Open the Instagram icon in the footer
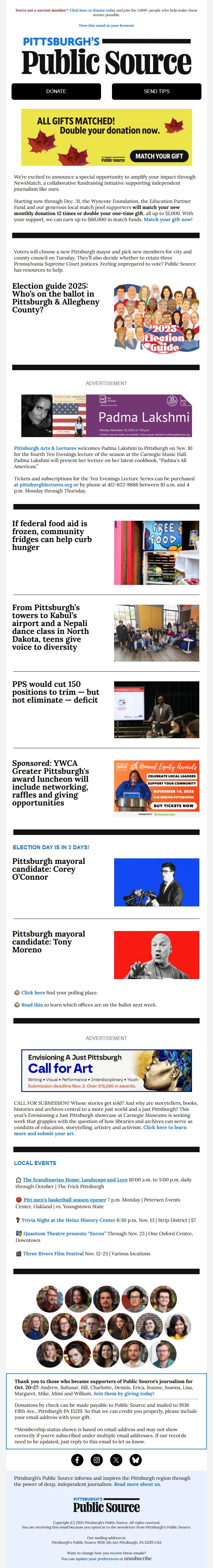The width and height of the screenshot is (213, 1568). (x=97, y=1460)
